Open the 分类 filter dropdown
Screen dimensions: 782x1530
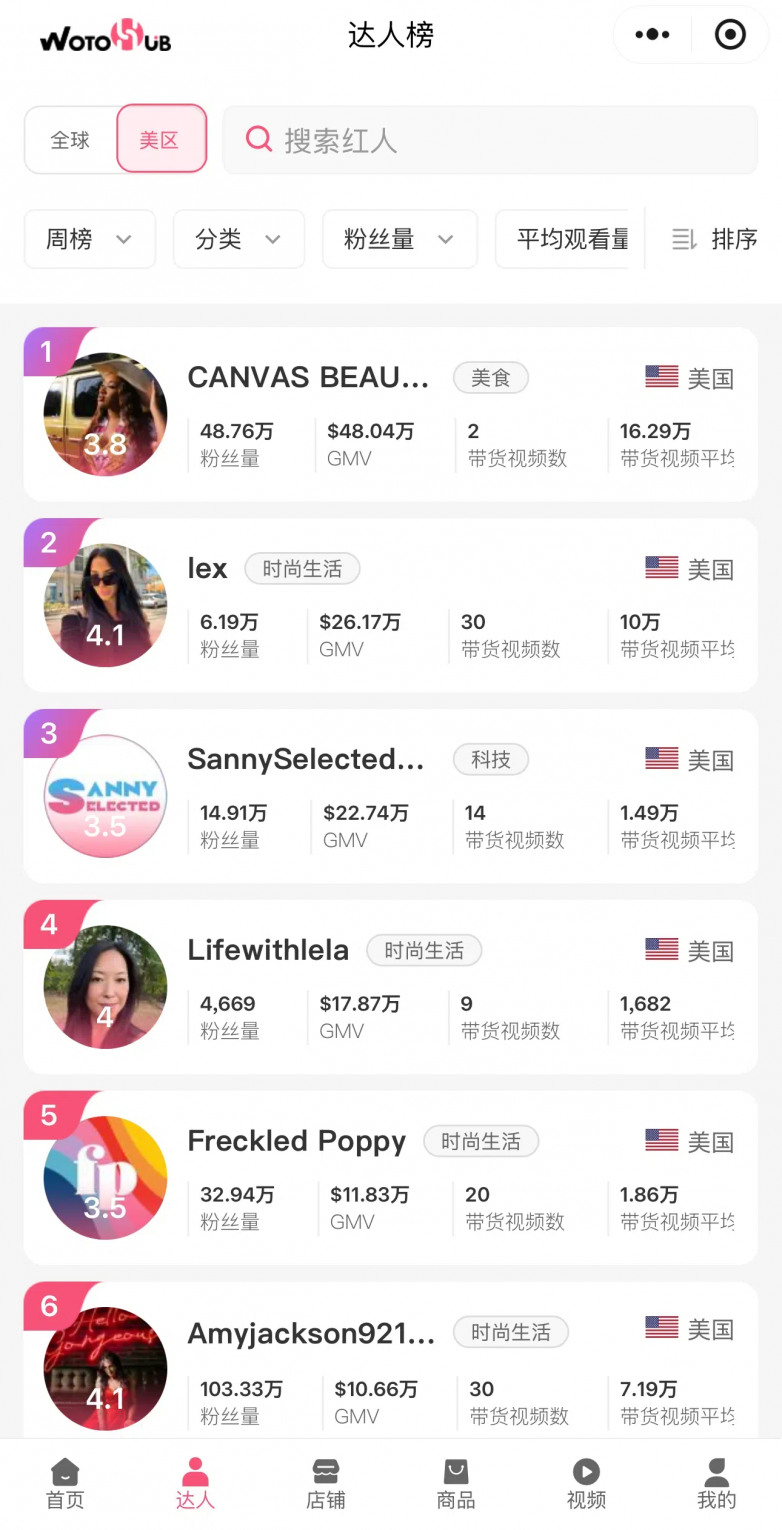tap(238, 239)
